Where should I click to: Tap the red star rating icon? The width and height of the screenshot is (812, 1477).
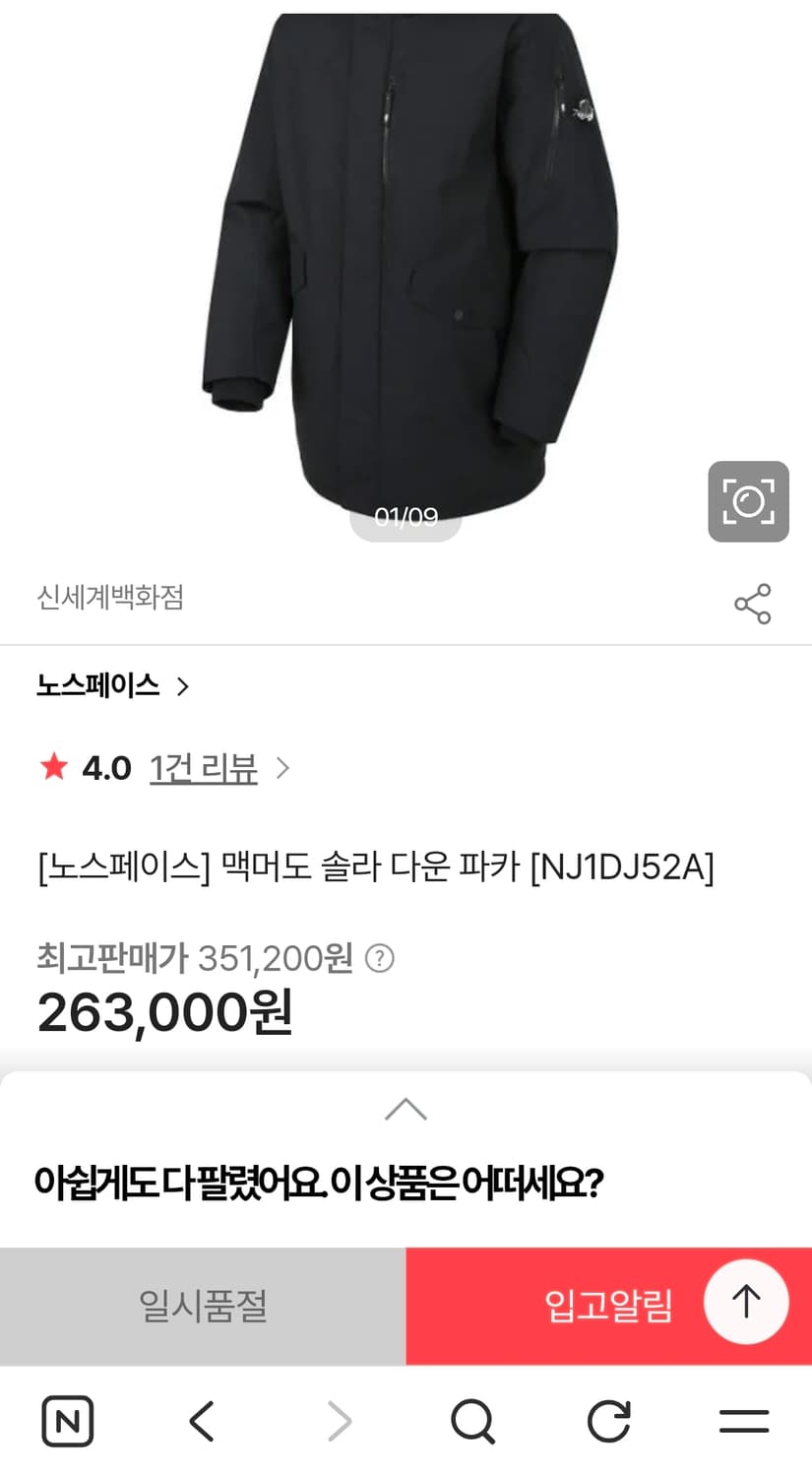tap(51, 767)
